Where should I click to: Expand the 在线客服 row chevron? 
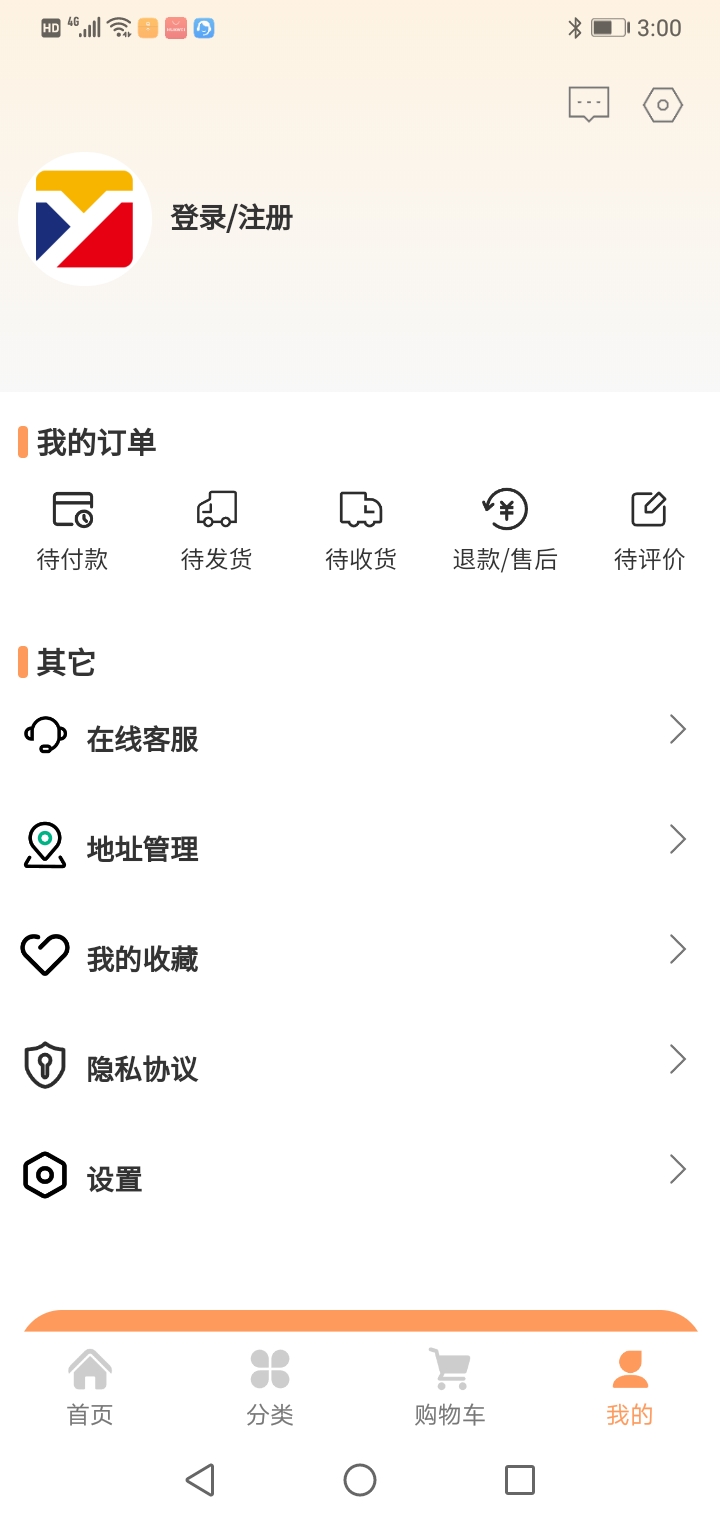click(678, 730)
